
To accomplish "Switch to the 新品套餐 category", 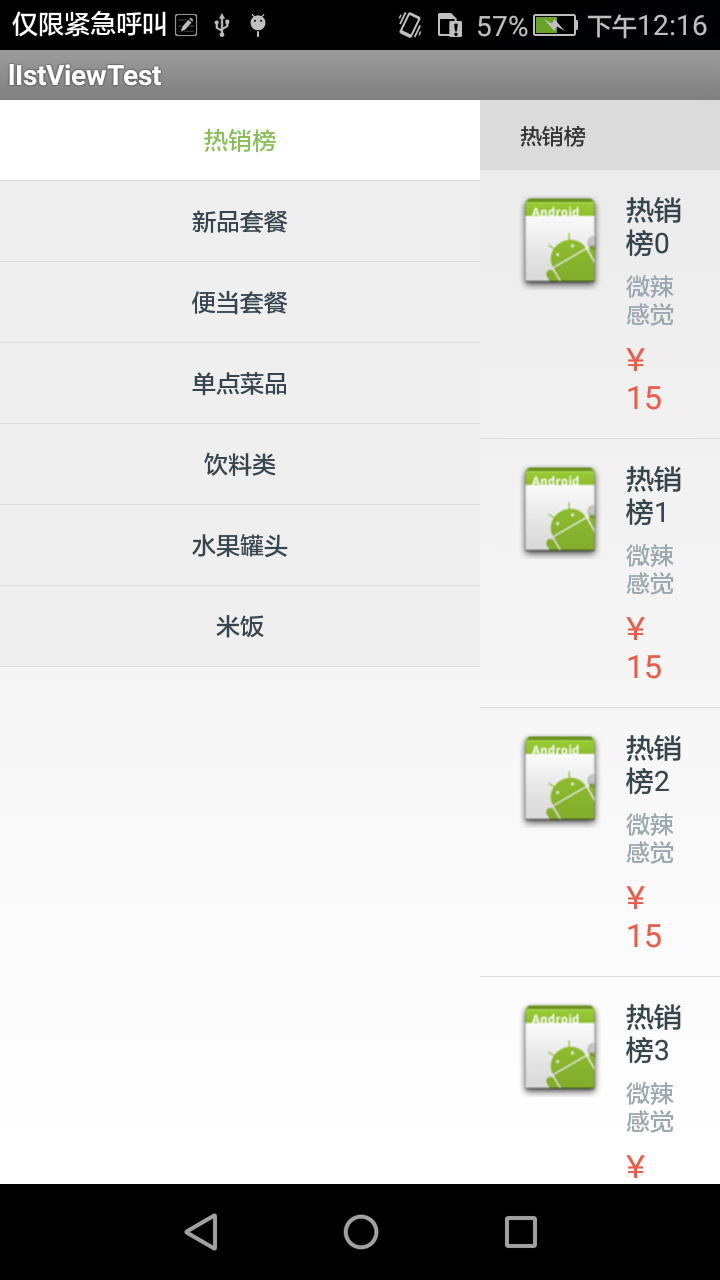I will click(240, 222).
